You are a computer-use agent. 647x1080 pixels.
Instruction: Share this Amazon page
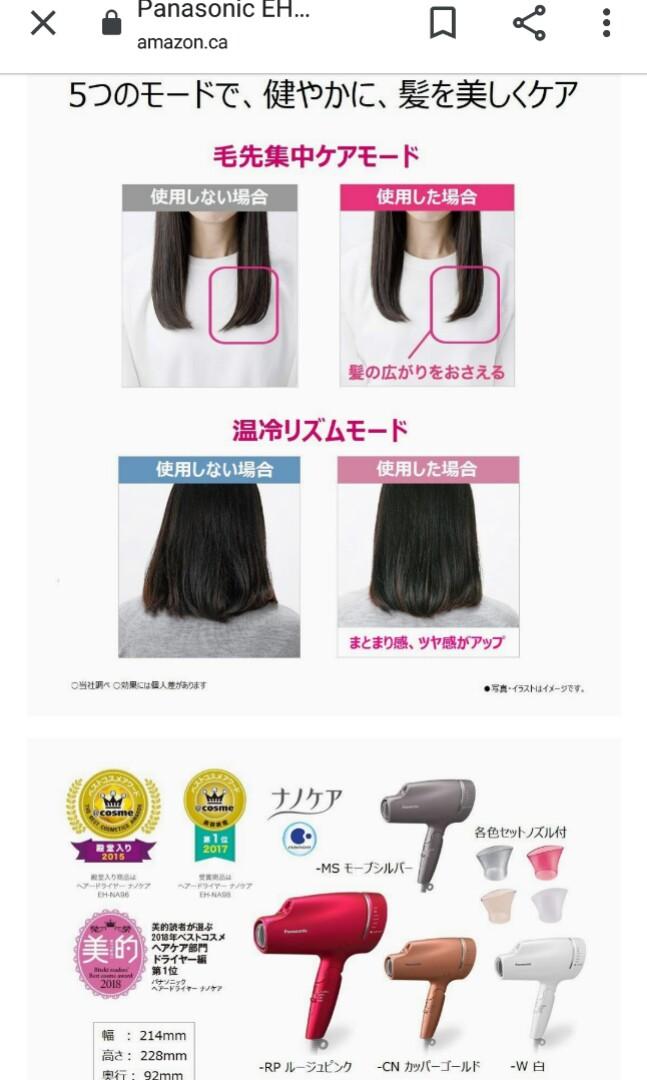pyautogui.click(x=529, y=23)
